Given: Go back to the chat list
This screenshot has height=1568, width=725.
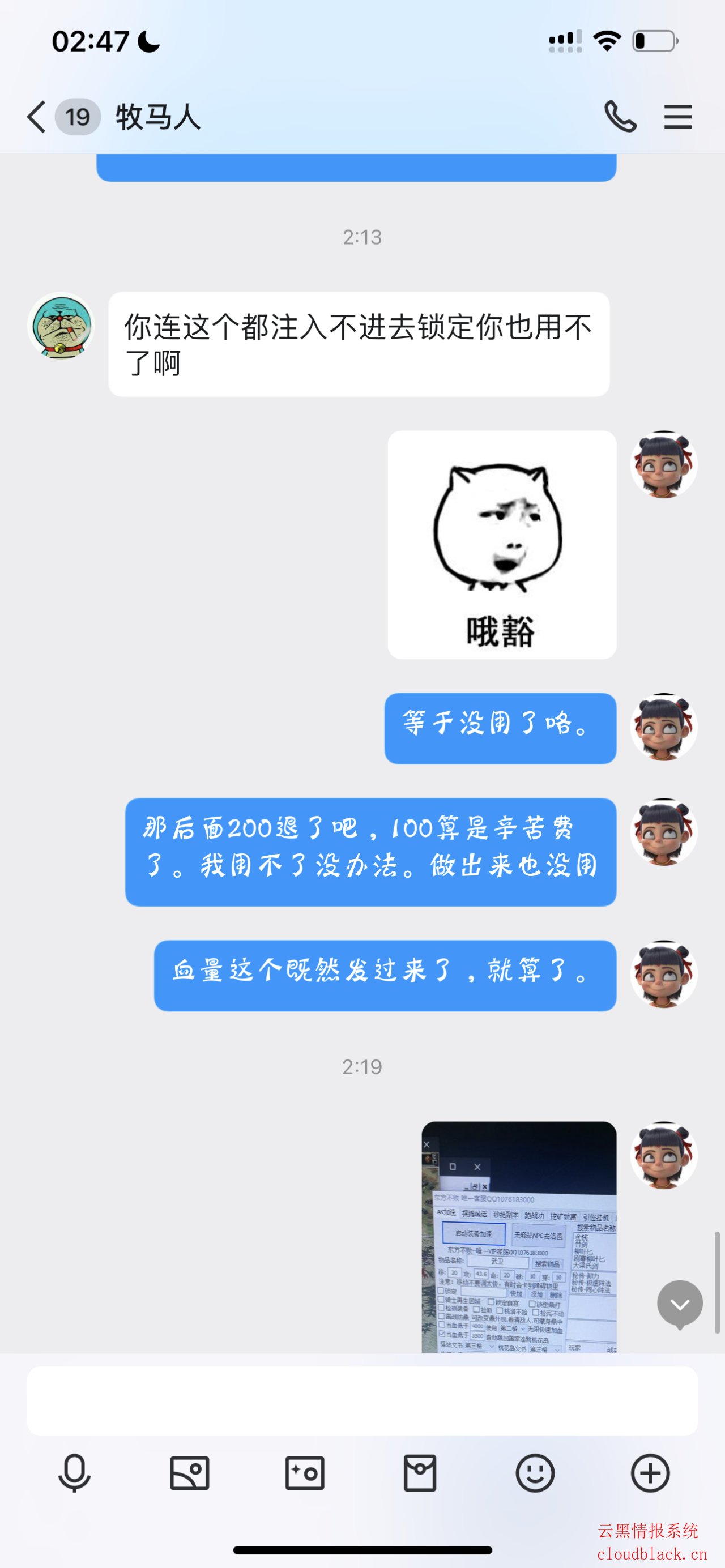Looking at the screenshot, I should point(36,116).
